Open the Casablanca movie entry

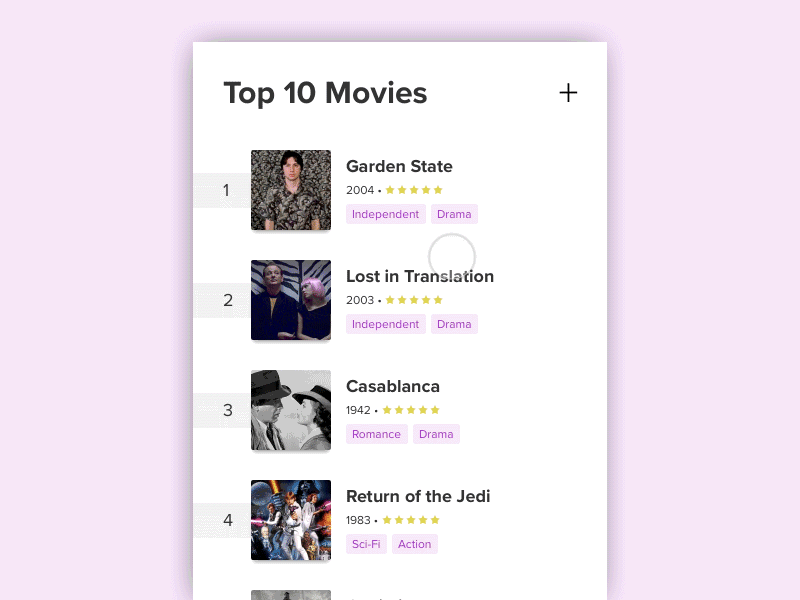(x=392, y=386)
